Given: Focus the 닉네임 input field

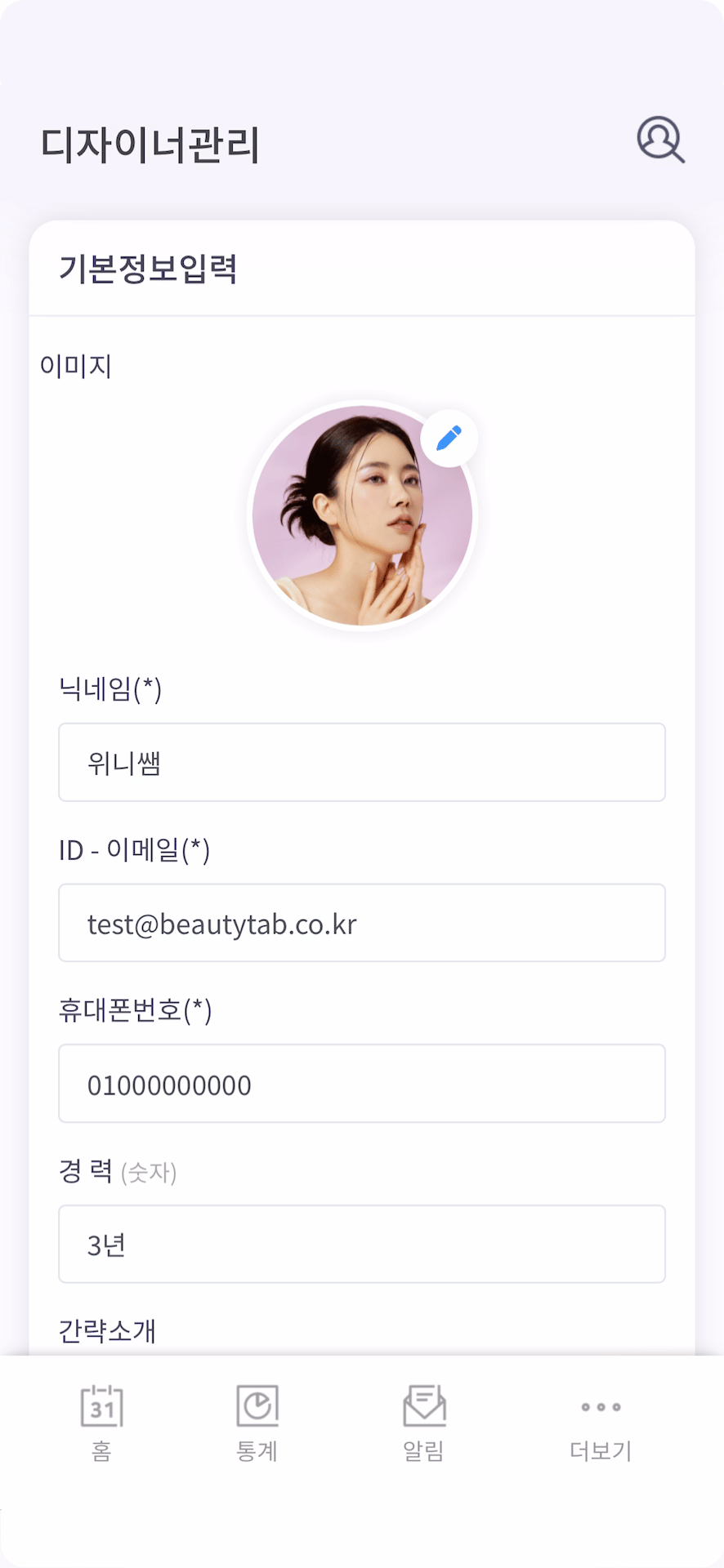Looking at the screenshot, I should point(361,762).
